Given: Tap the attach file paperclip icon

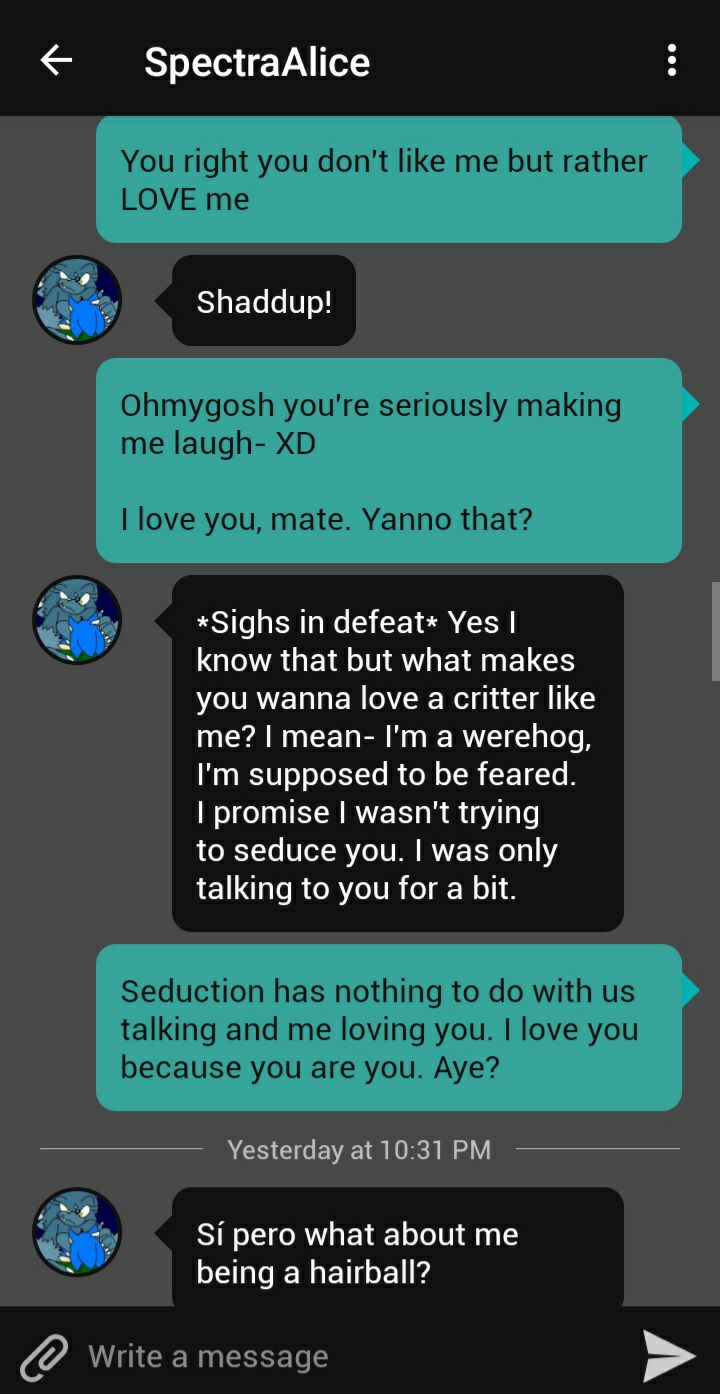Looking at the screenshot, I should coord(44,1356).
